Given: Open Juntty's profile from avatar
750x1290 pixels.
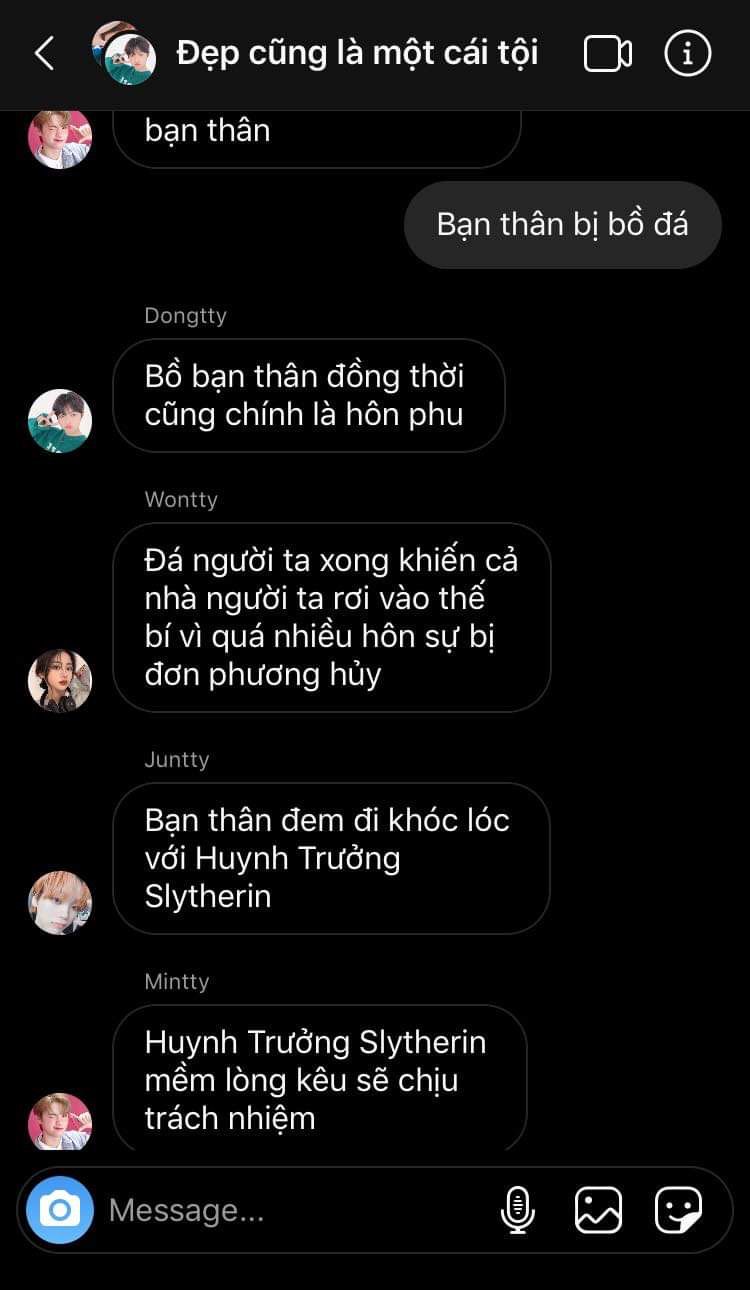Looking at the screenshot, I should coord(60,903).
